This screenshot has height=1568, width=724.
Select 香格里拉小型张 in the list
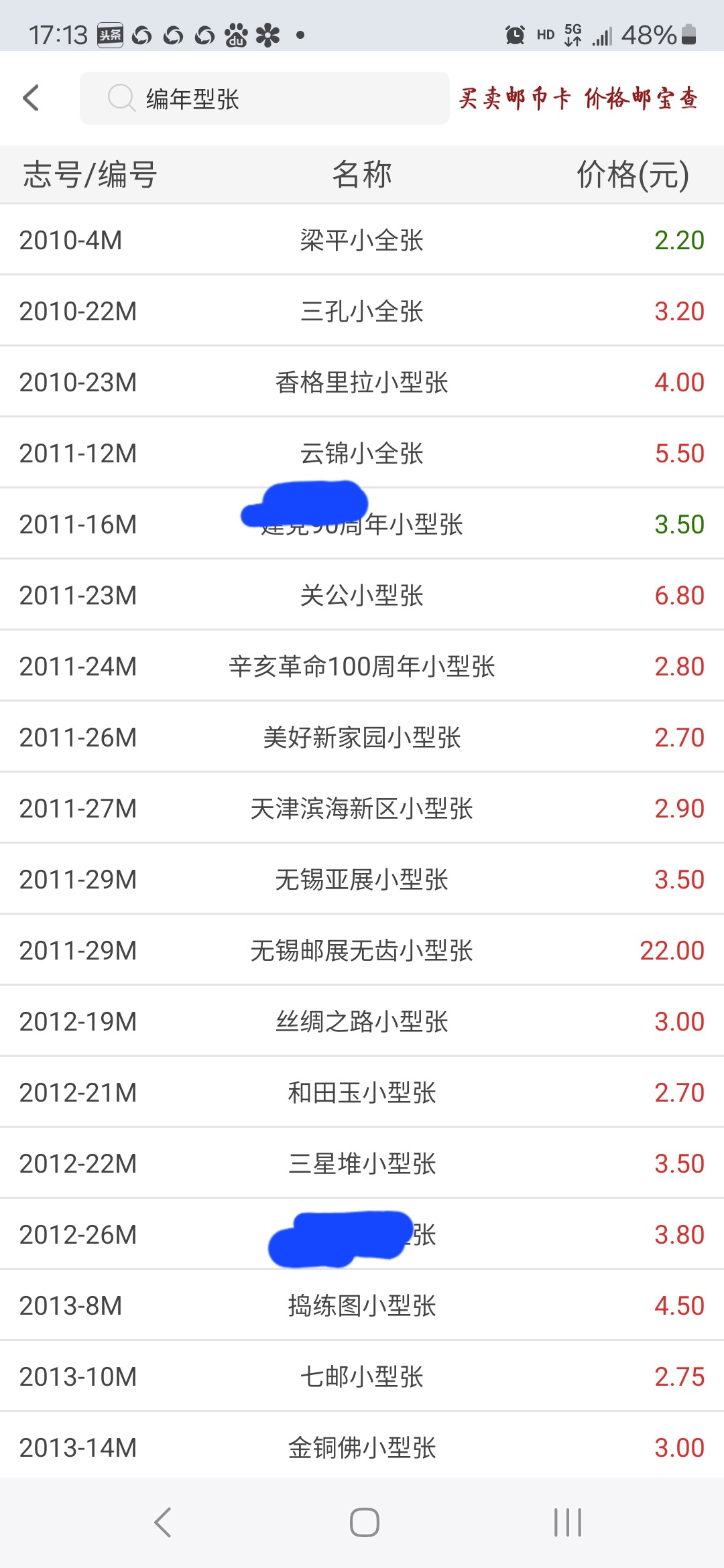pos(362,382)
